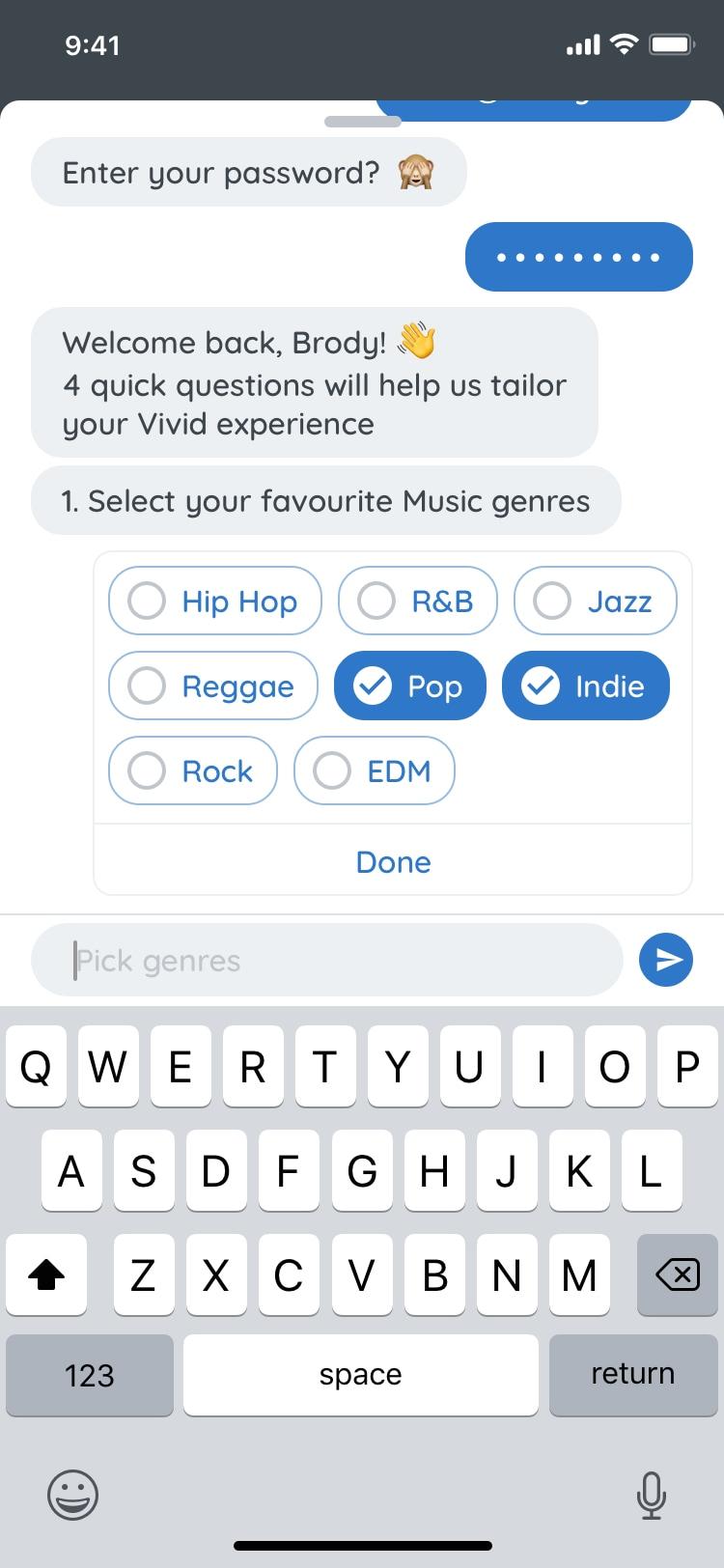This screenshot has height=1568, width=724.
Task: Deselect the Pop genre chip
Action: click(x=410, y=686)
